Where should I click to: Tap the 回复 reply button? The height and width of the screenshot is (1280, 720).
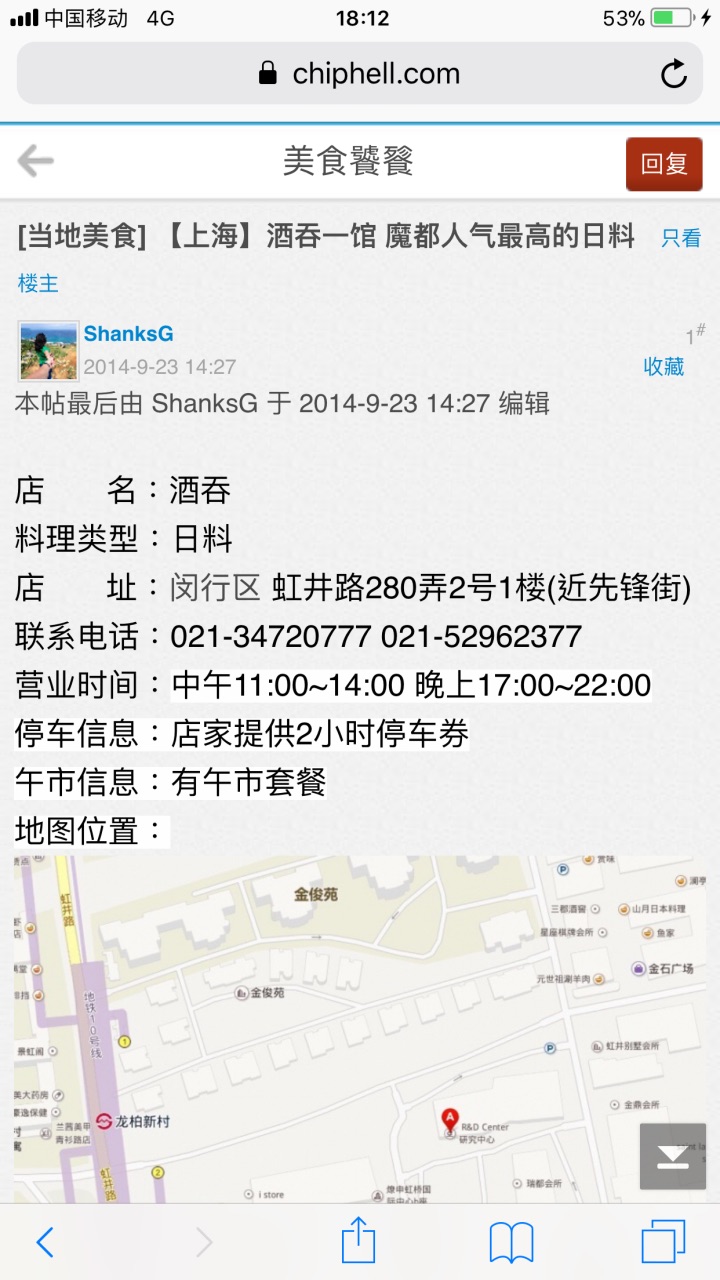664,164
